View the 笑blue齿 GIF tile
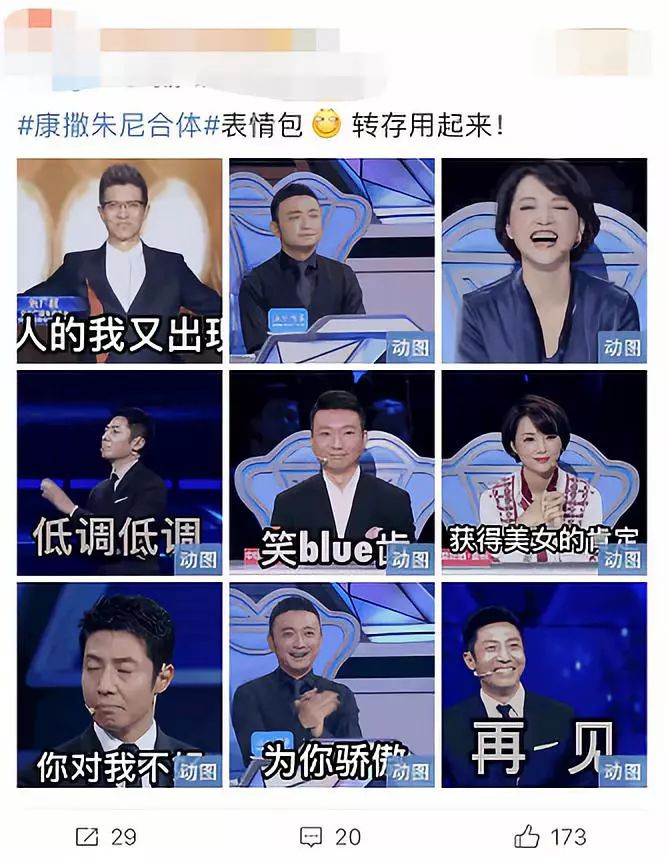This screenshot has width=668, height=858. point(332,472)
